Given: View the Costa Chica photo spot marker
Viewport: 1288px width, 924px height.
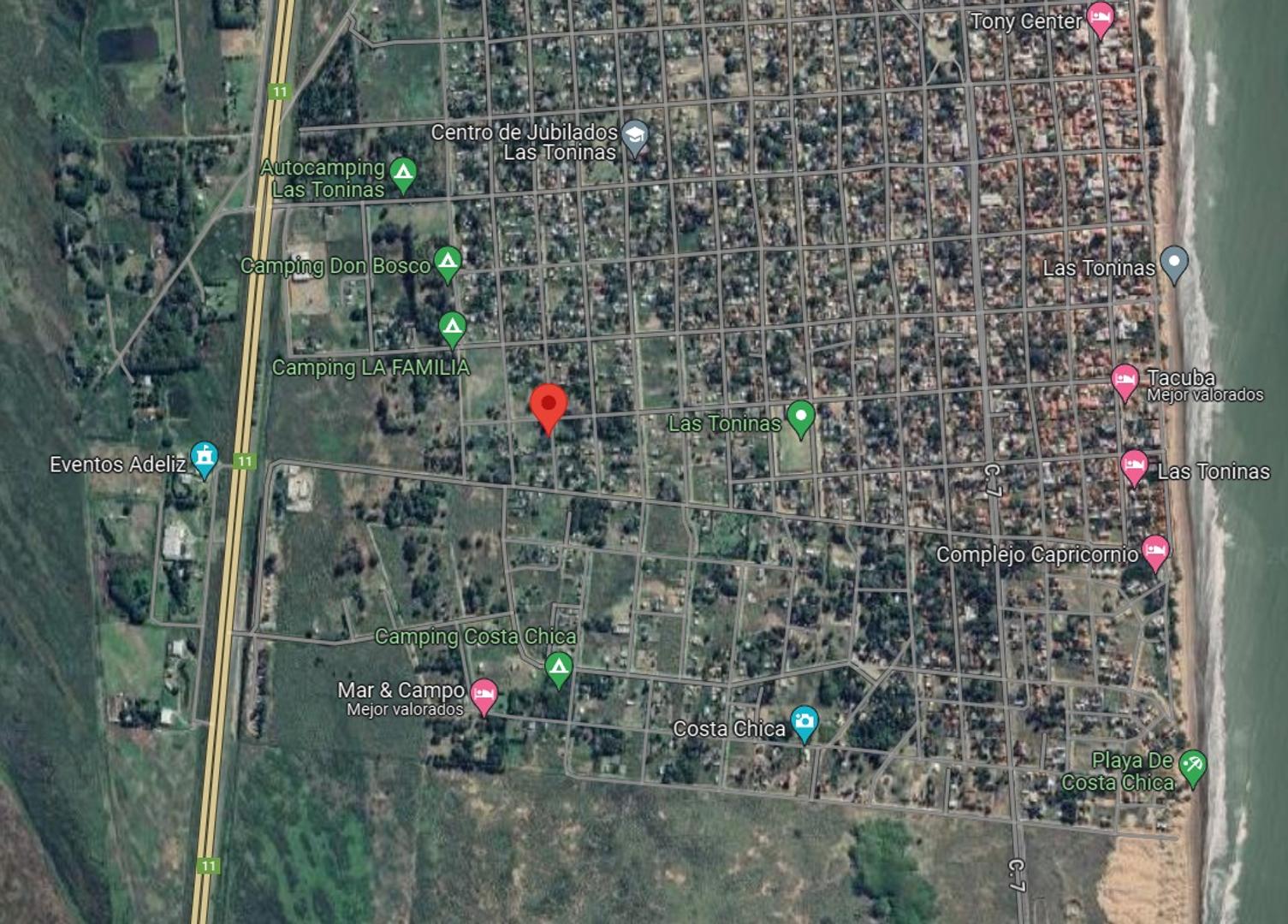Looking at the screenshot, I should pos(804,723).
